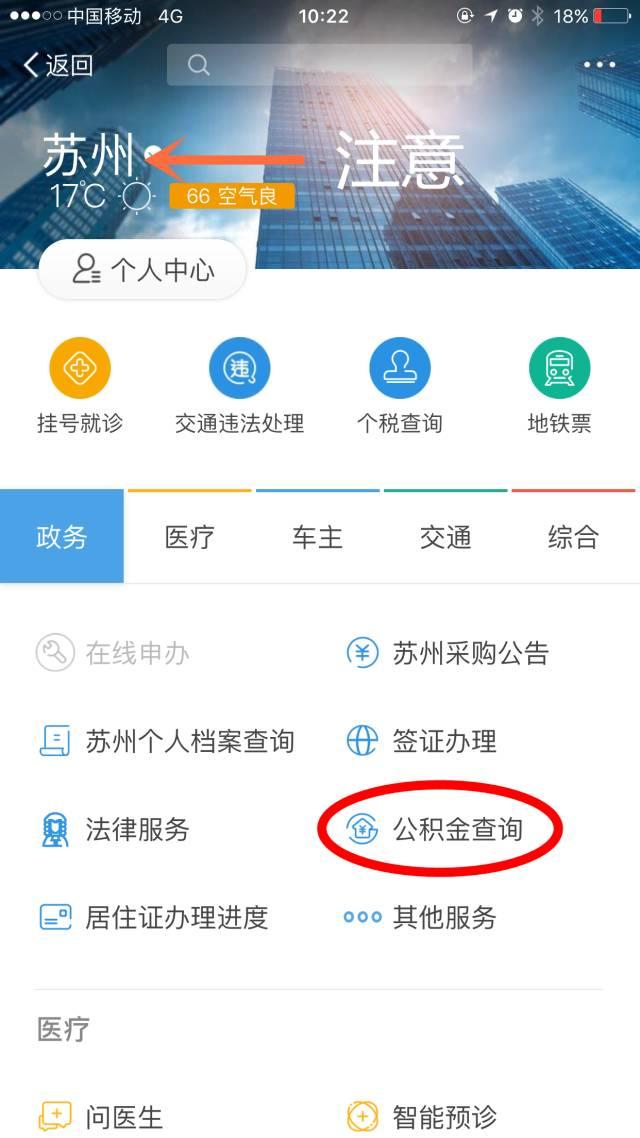640x1138 pixels.
Task: Open 问医生 under 医疗
Action: (x=100, y=1116)
